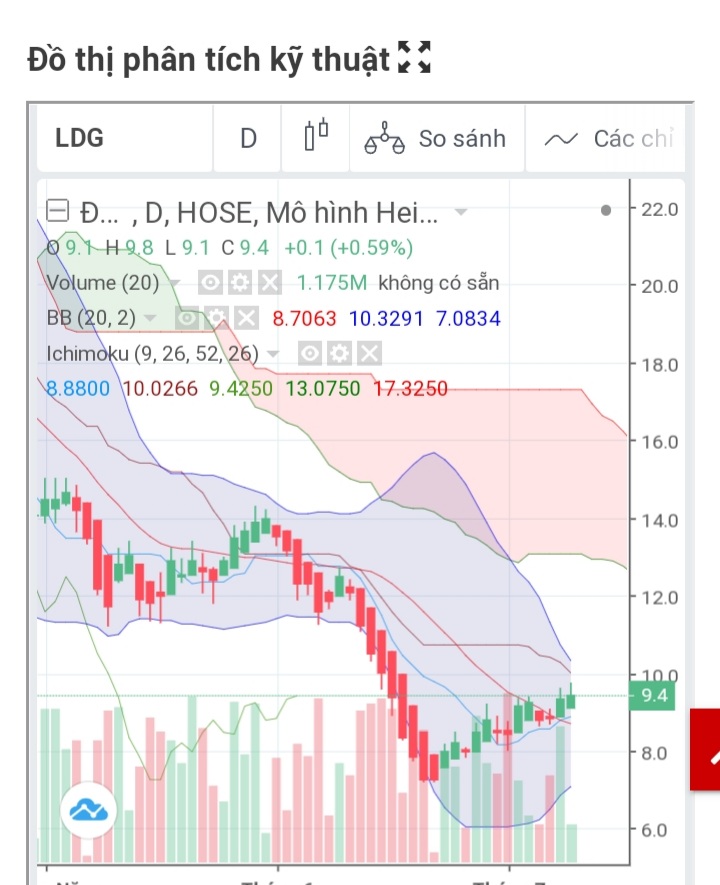Image resolution: width=720 pixels, height=885 pixels.
Task: Change the D time interval
Action: 248,138
